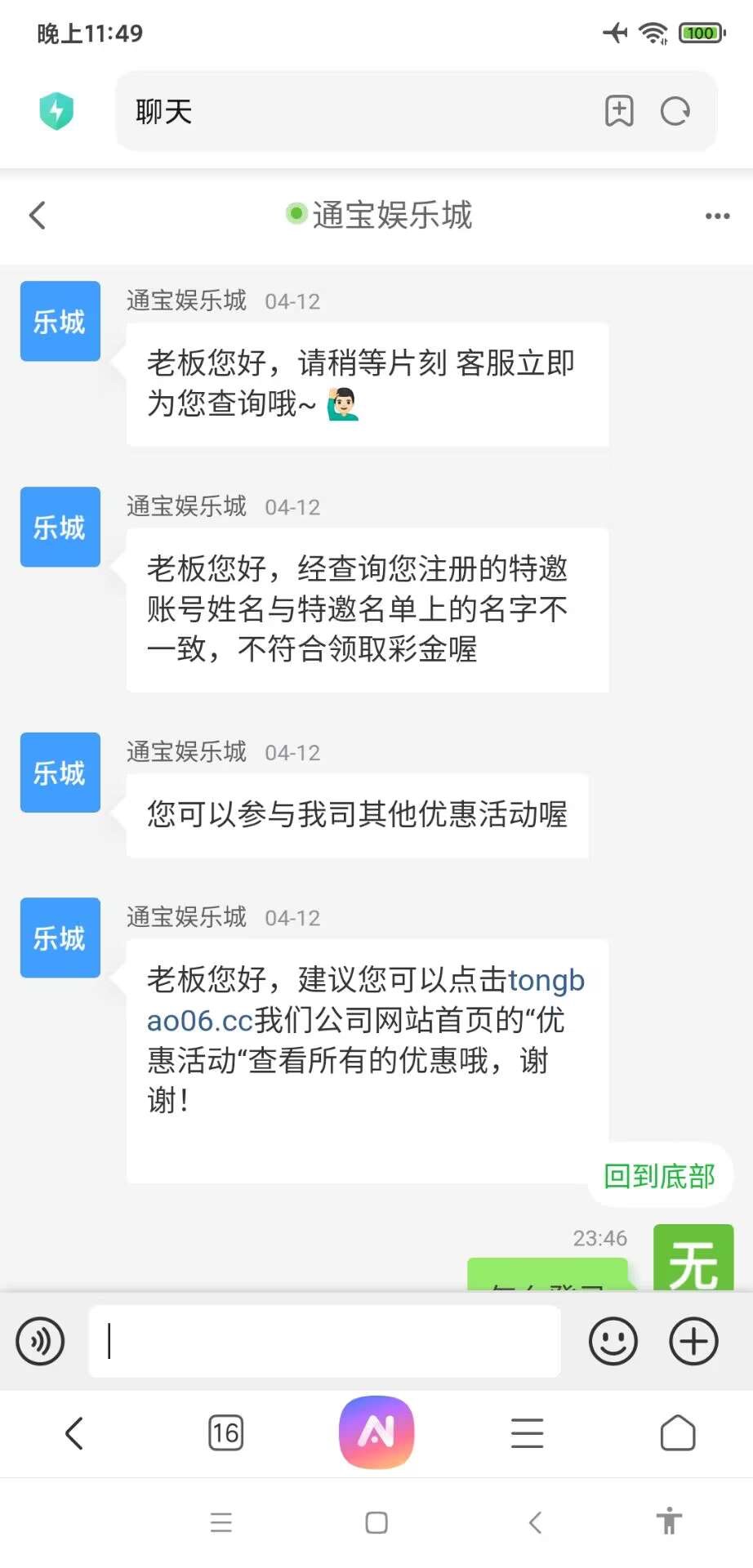The height and width of the screenshot is (1568, 753).
Task: Go to the browser home page
Action: (677, 1433)
